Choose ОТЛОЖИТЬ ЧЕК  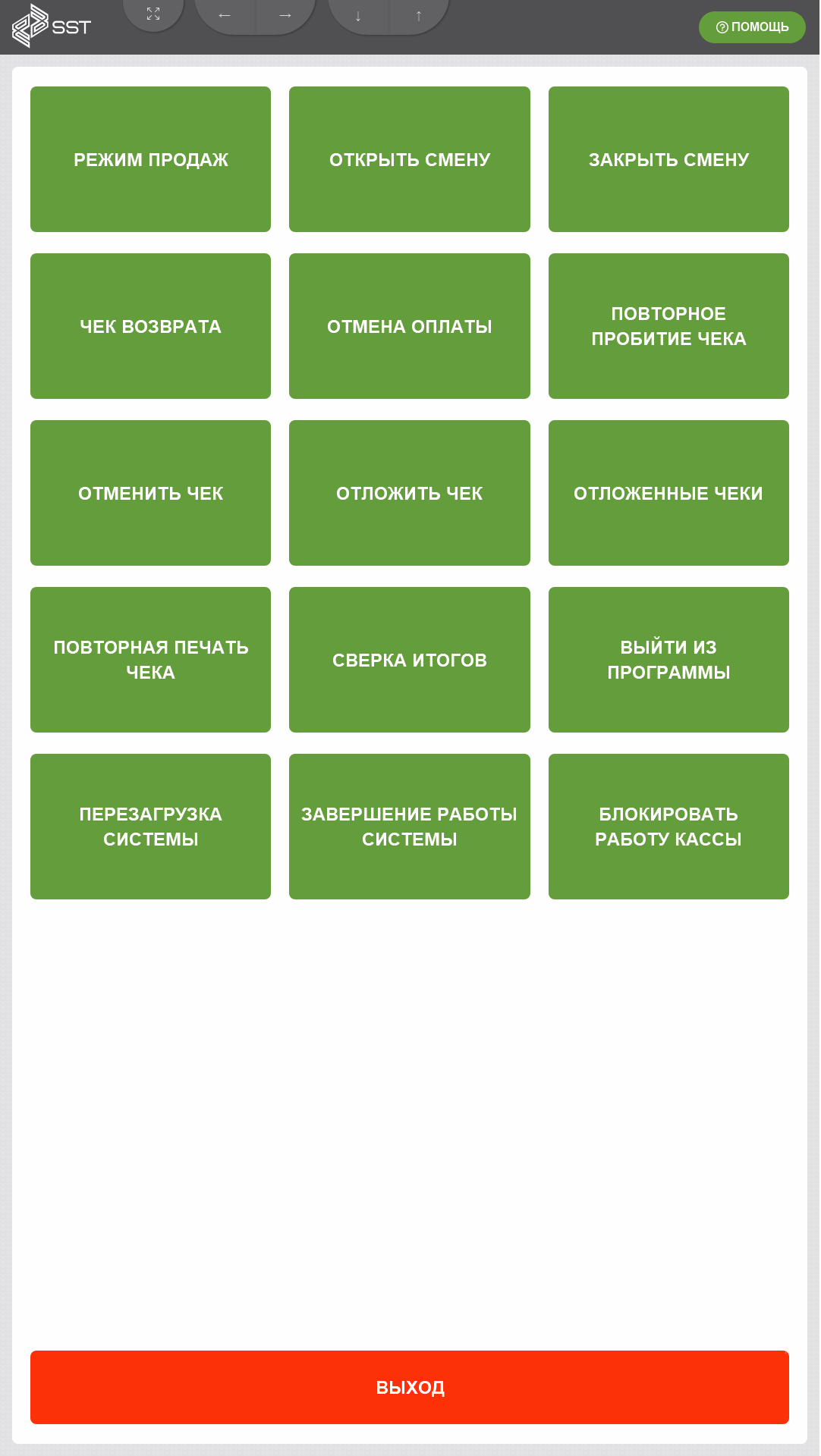click(410, 493)
